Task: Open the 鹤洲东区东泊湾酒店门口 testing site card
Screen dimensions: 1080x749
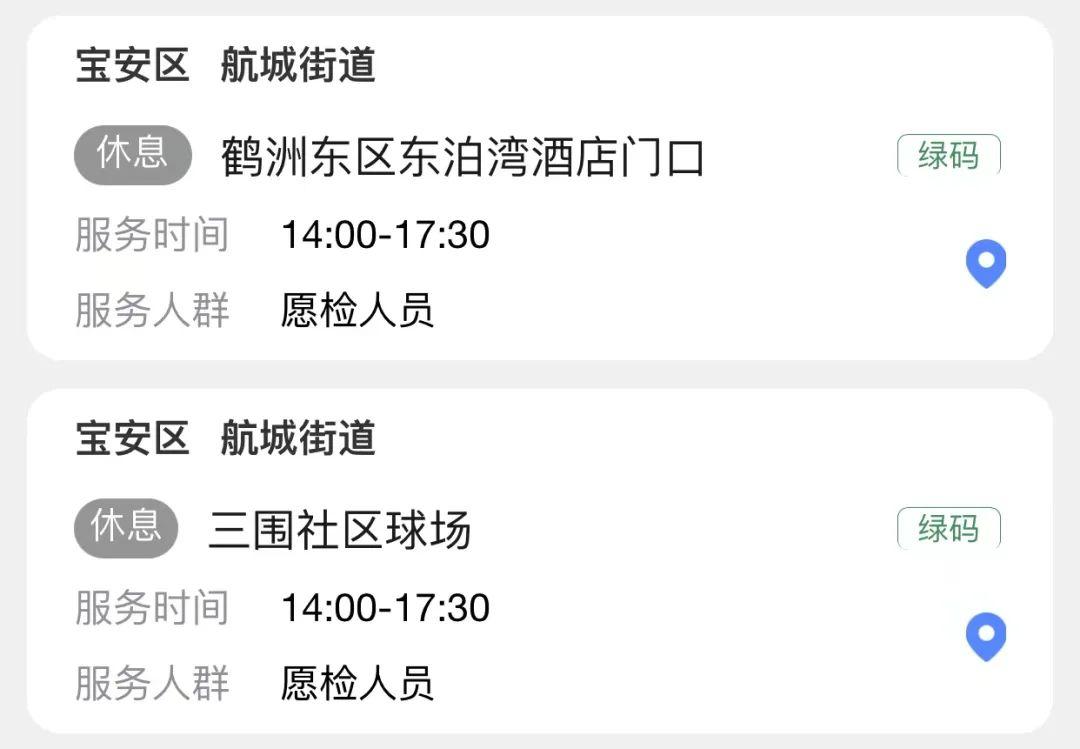Action: [x=462, y=158]
